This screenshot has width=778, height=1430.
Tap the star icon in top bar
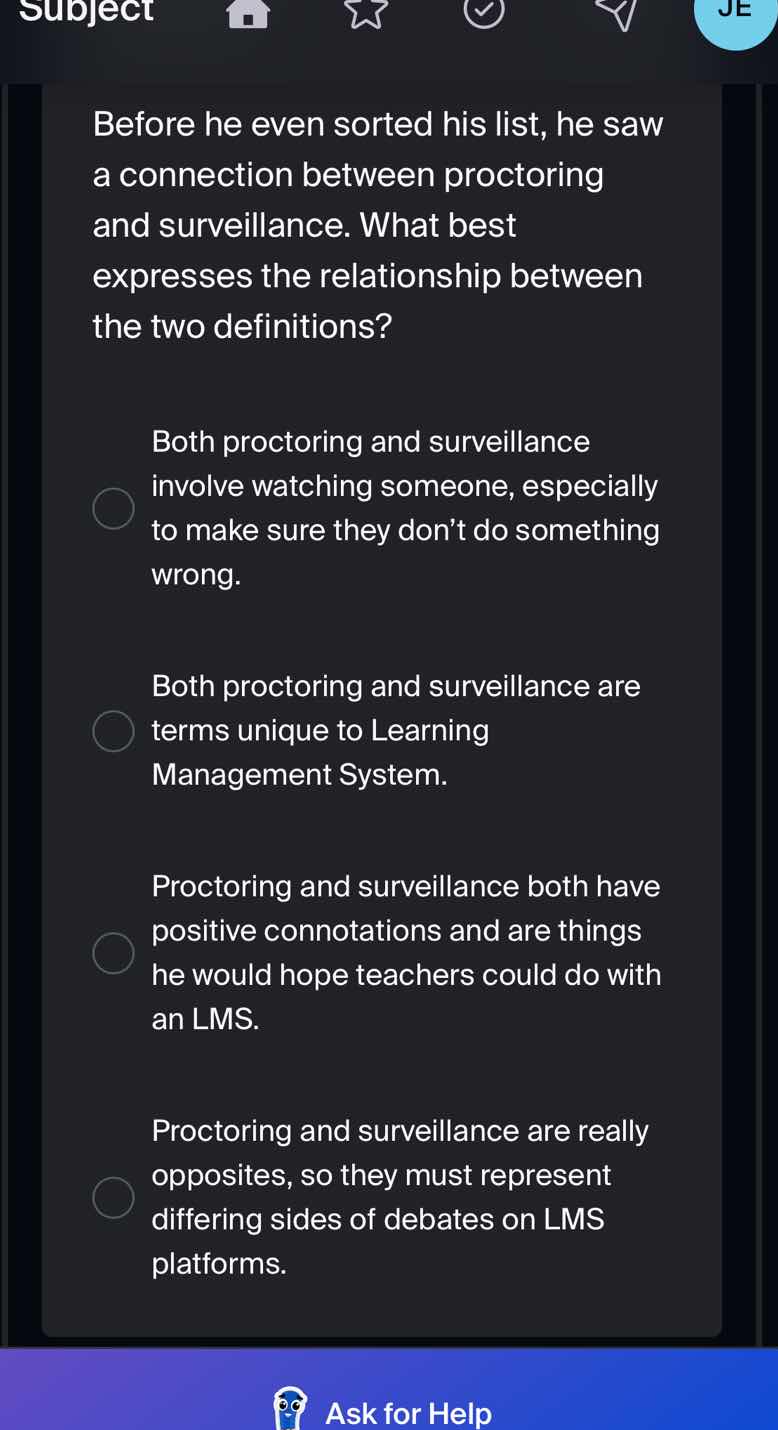point(366,12)
